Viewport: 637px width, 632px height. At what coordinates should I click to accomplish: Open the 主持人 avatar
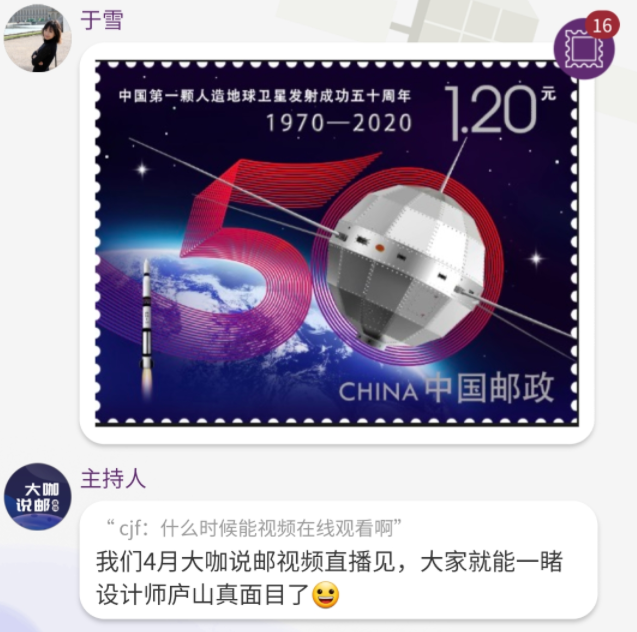click(38, 497)
